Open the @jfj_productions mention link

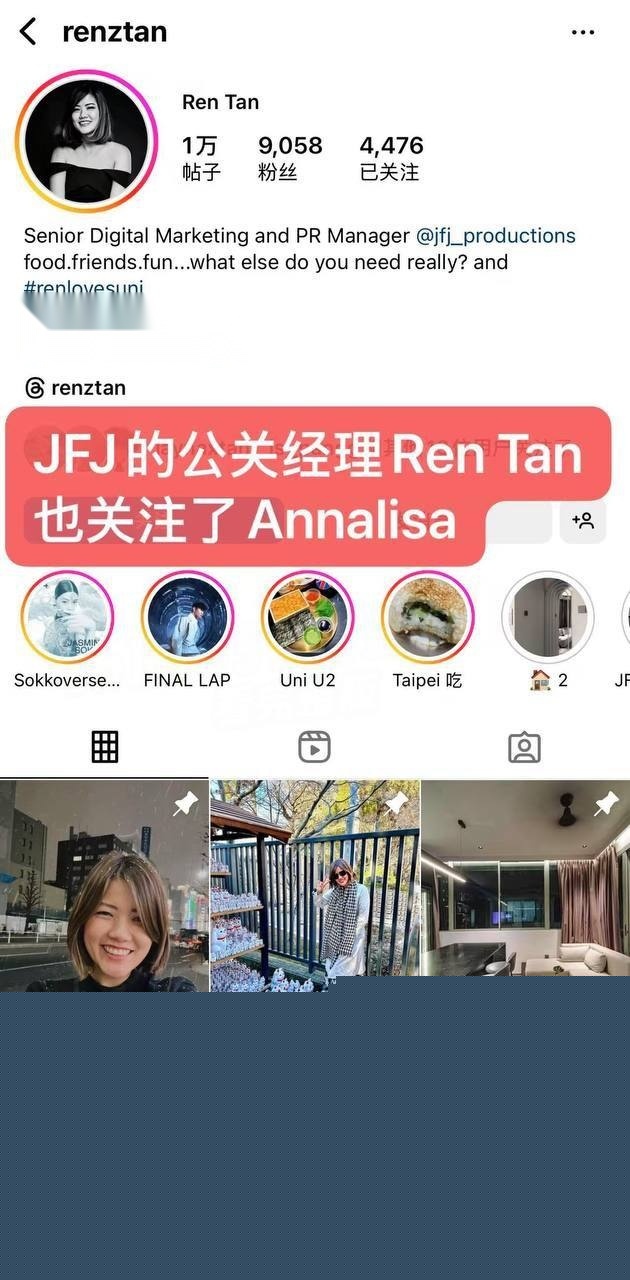tap(496, 236)
